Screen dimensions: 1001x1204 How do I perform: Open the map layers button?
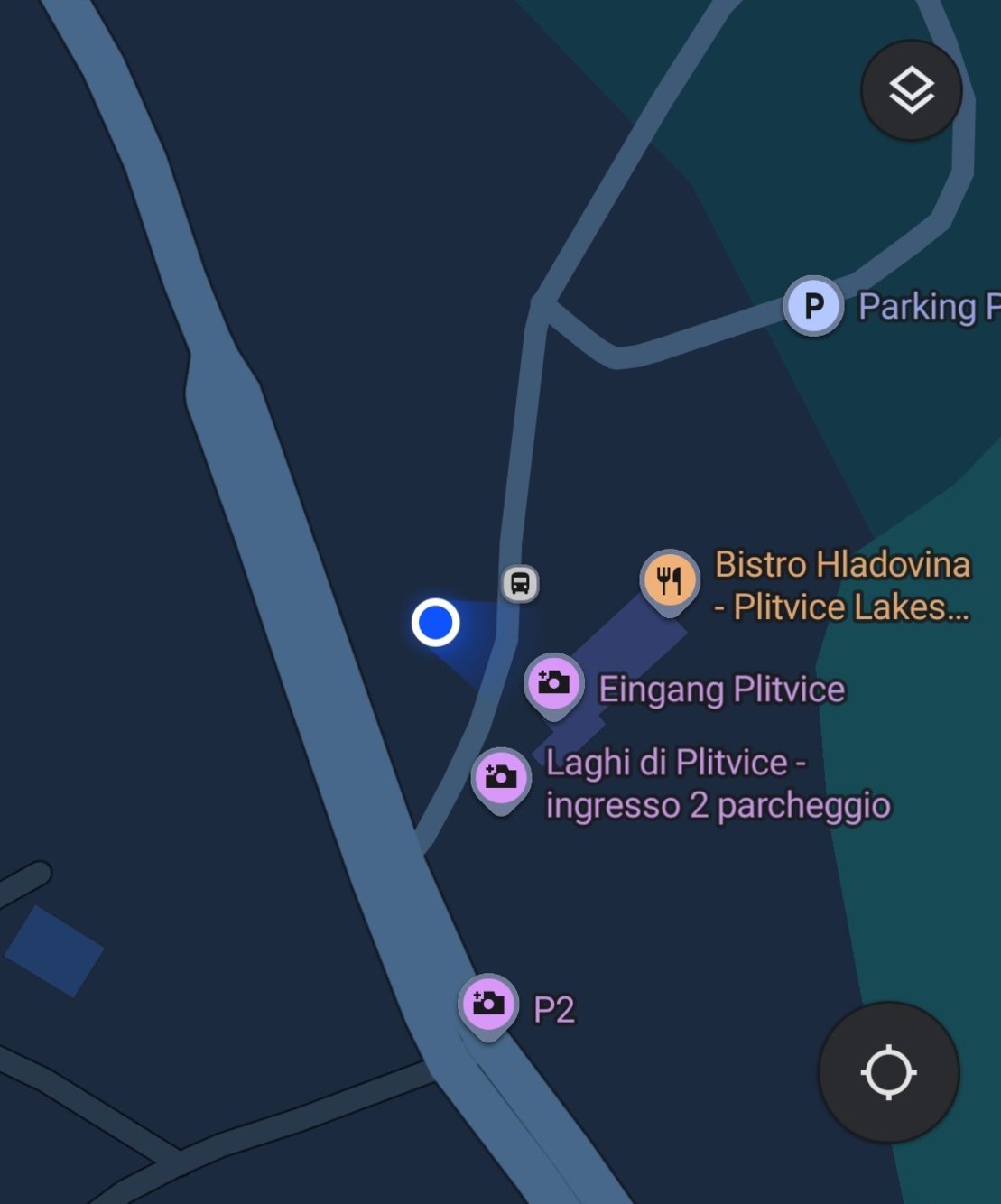click(911, 90)
